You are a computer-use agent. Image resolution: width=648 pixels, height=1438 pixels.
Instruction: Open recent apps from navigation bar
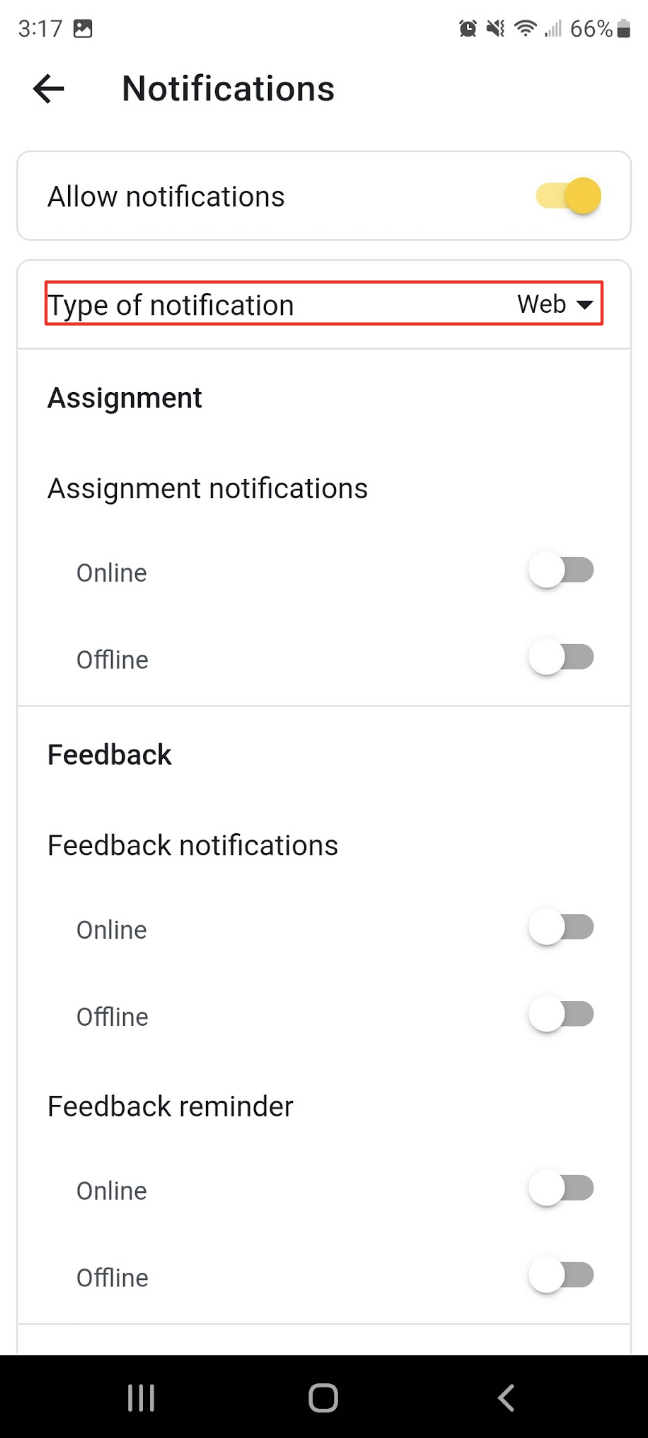click(x=141, y=1398)
